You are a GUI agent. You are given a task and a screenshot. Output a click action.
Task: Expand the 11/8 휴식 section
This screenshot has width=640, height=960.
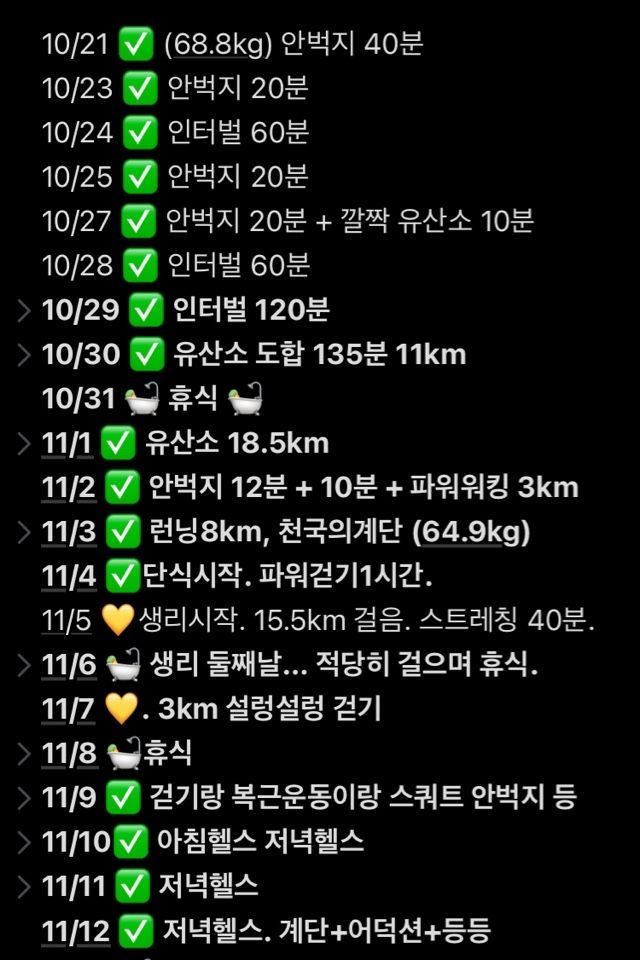[x=24, y=753]
